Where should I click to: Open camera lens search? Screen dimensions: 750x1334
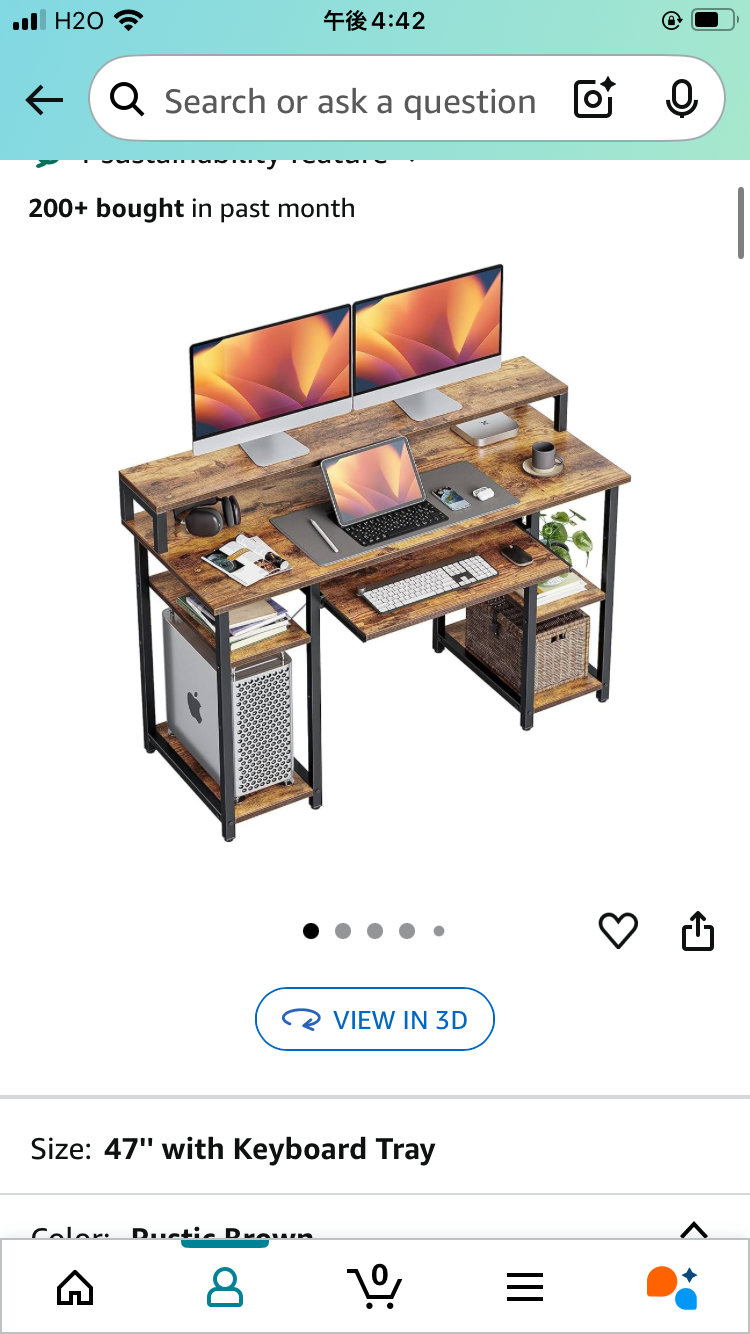(x=594, y=99)
